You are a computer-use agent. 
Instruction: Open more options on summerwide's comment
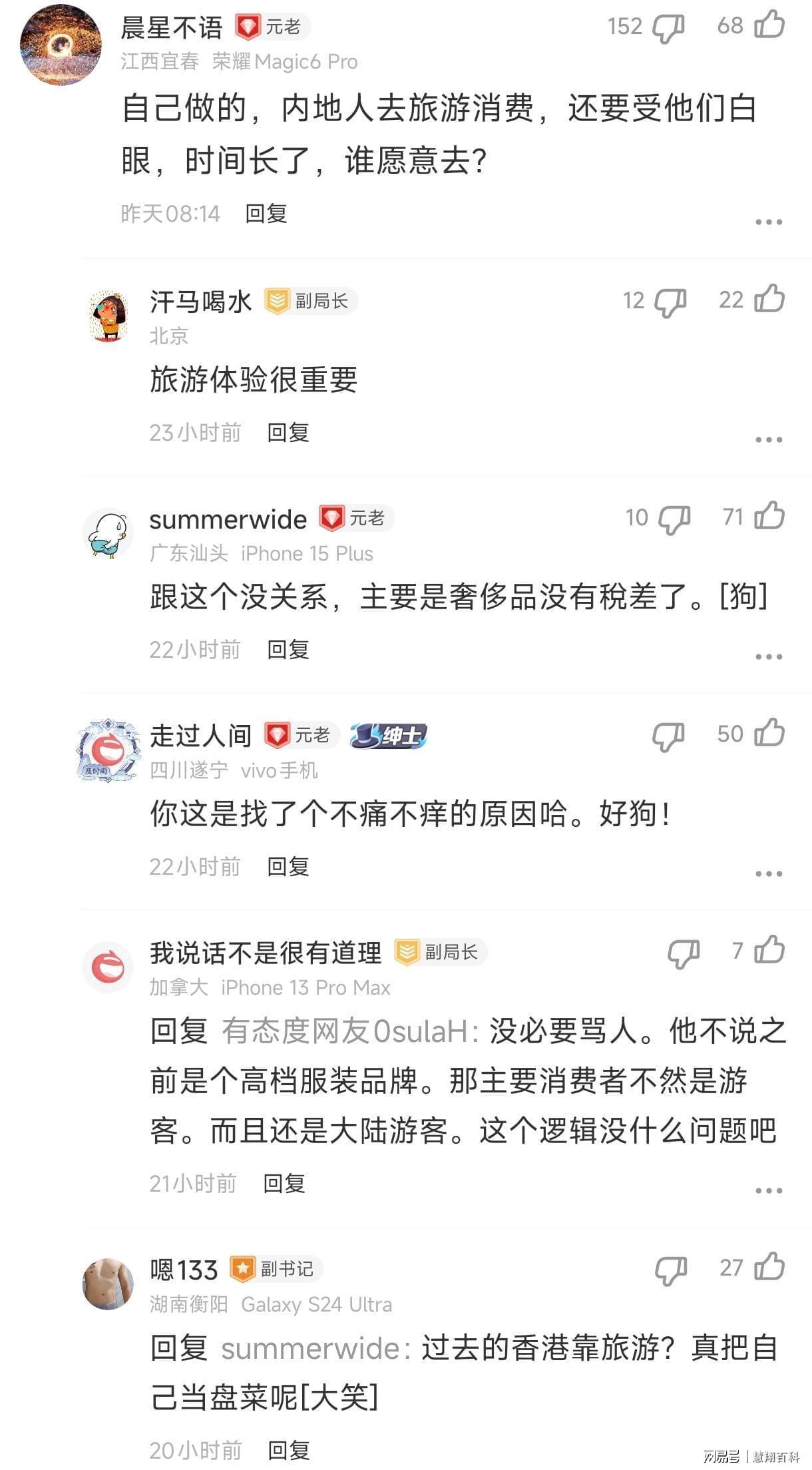[x=768, y=657]
